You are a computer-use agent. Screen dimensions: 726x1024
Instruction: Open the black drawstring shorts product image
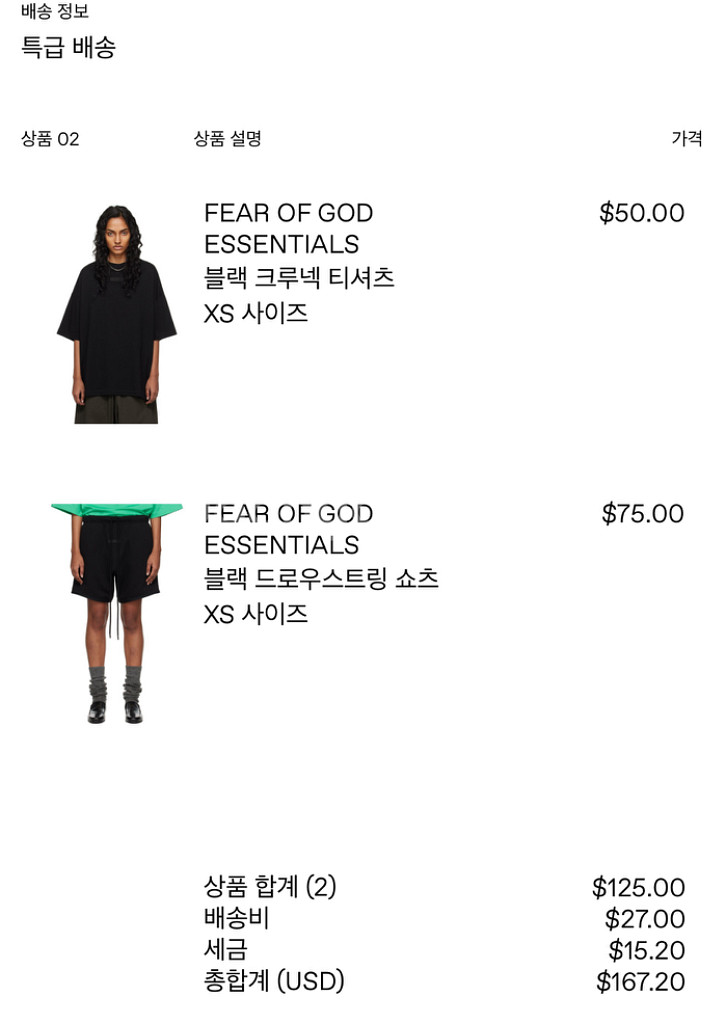pos(116,613)
